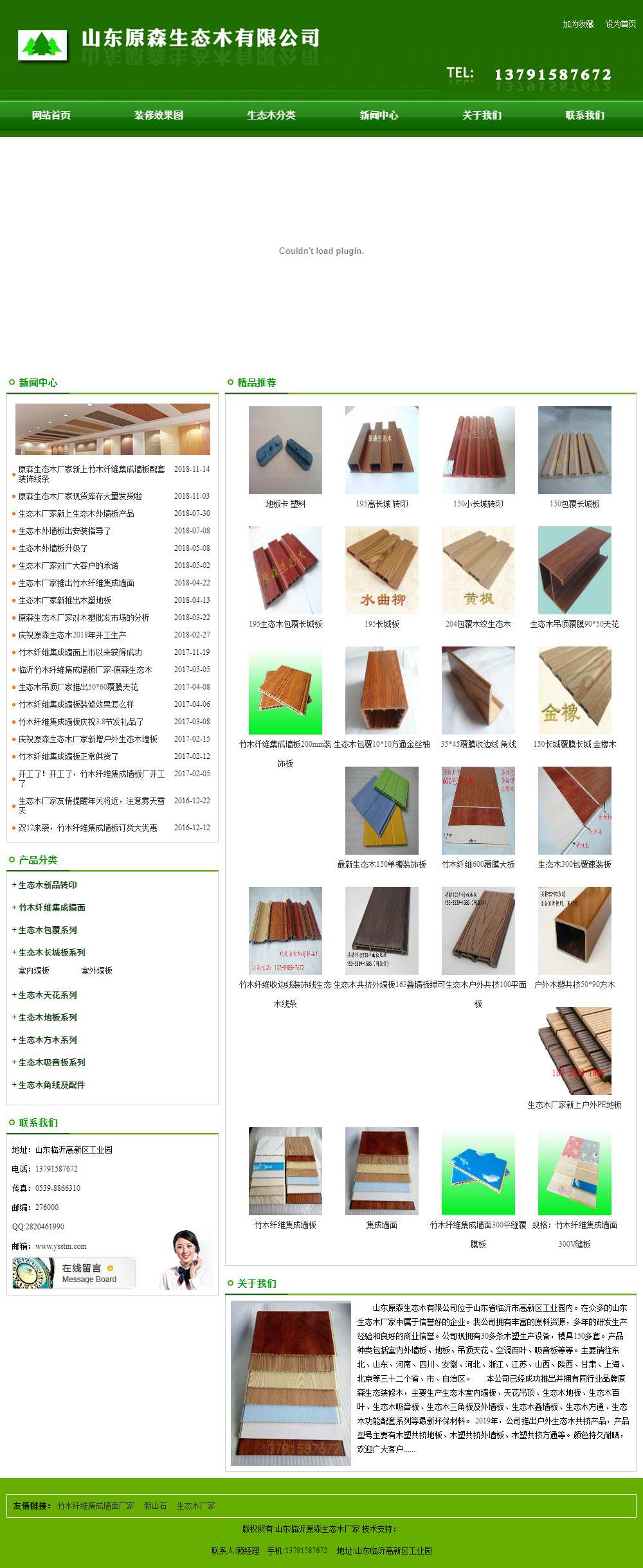Read news item 生态木外墙板出安装指导了
The image size is (643, 1568).
point(64,531)
